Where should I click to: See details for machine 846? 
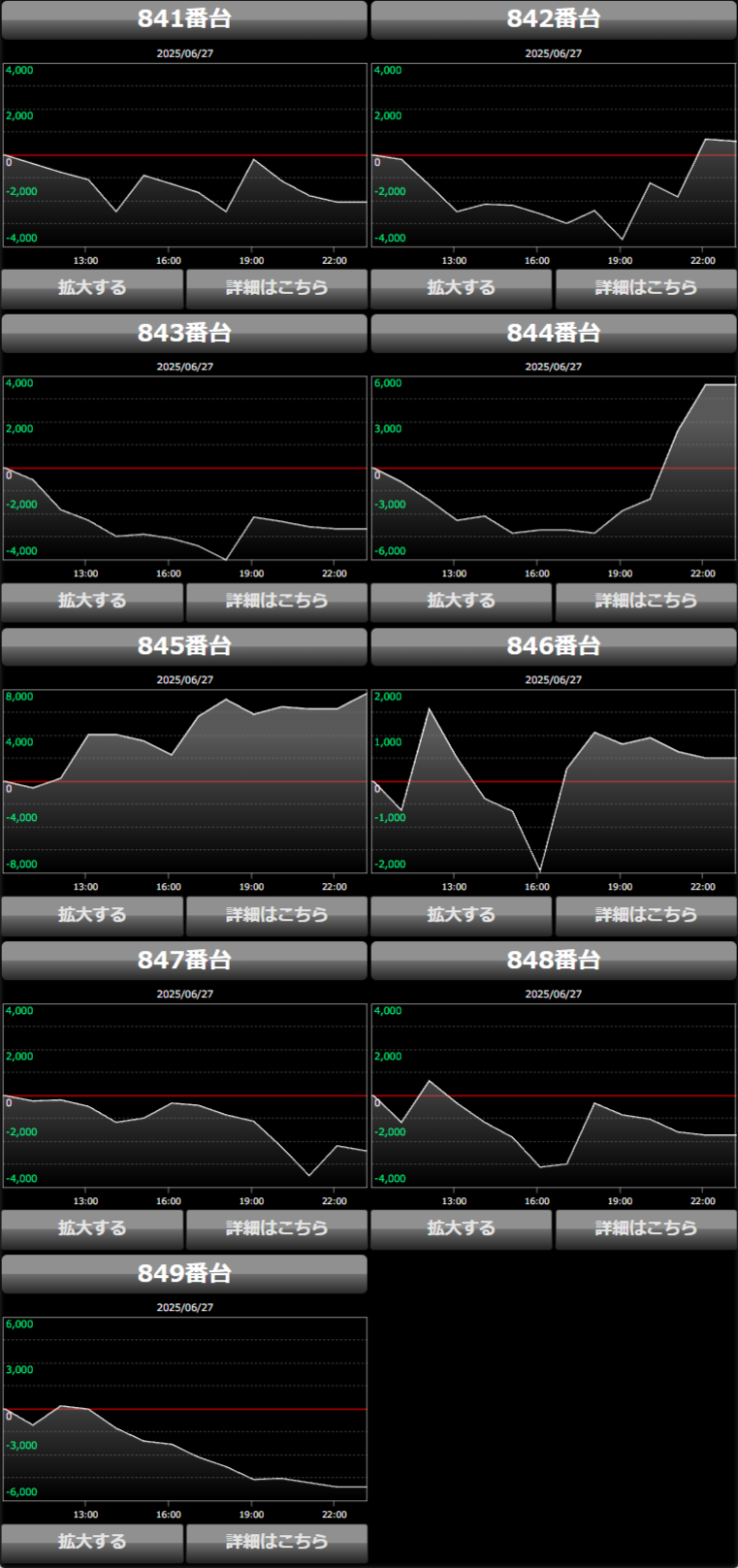[x=646, y=915]
